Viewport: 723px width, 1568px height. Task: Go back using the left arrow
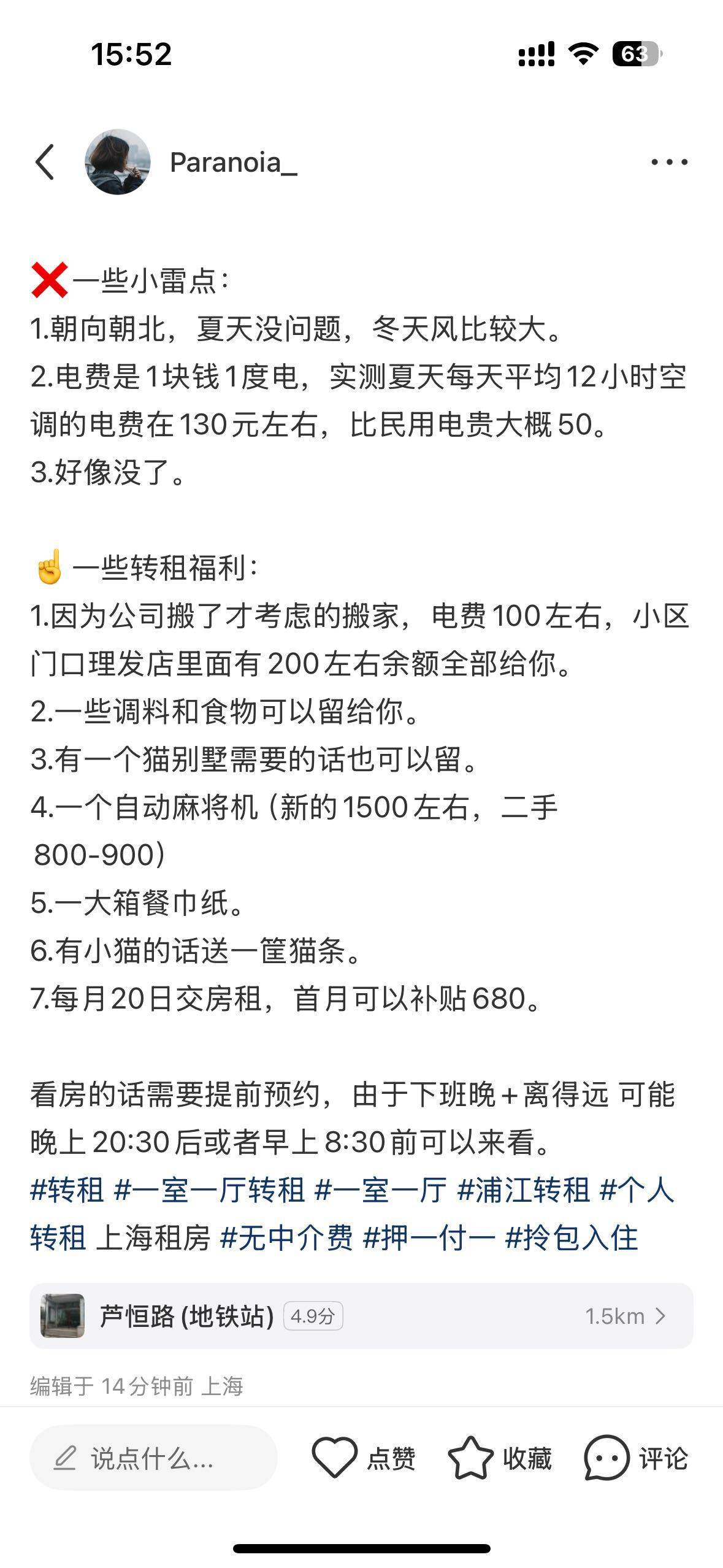[x=45, y=163]
